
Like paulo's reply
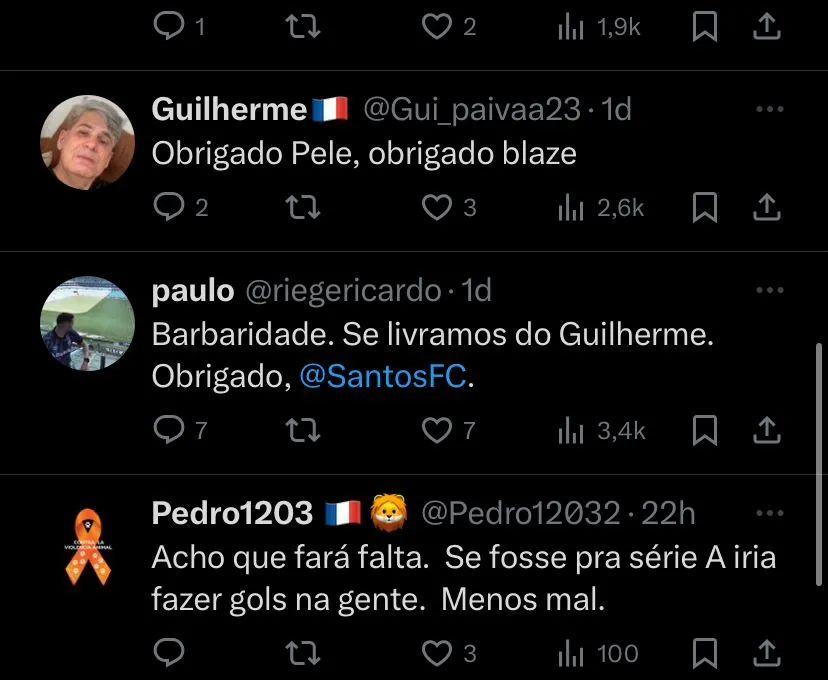(x=437, y=430)
